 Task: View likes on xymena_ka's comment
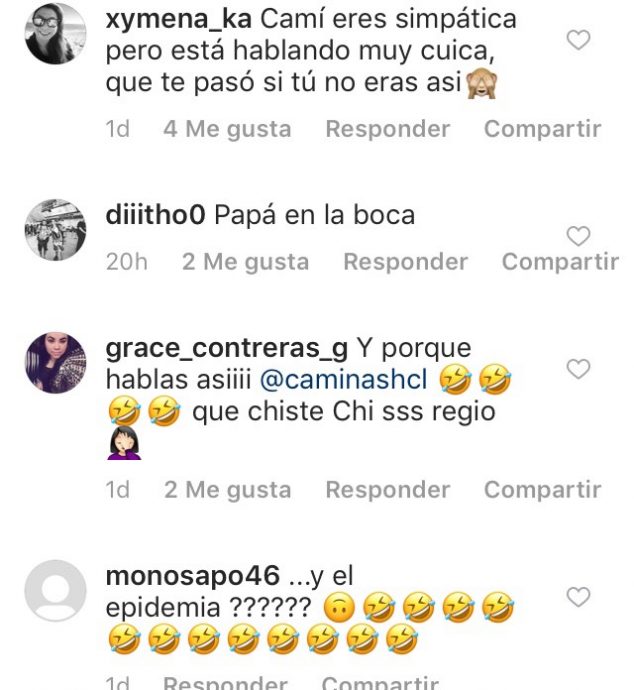coord(227,129)
